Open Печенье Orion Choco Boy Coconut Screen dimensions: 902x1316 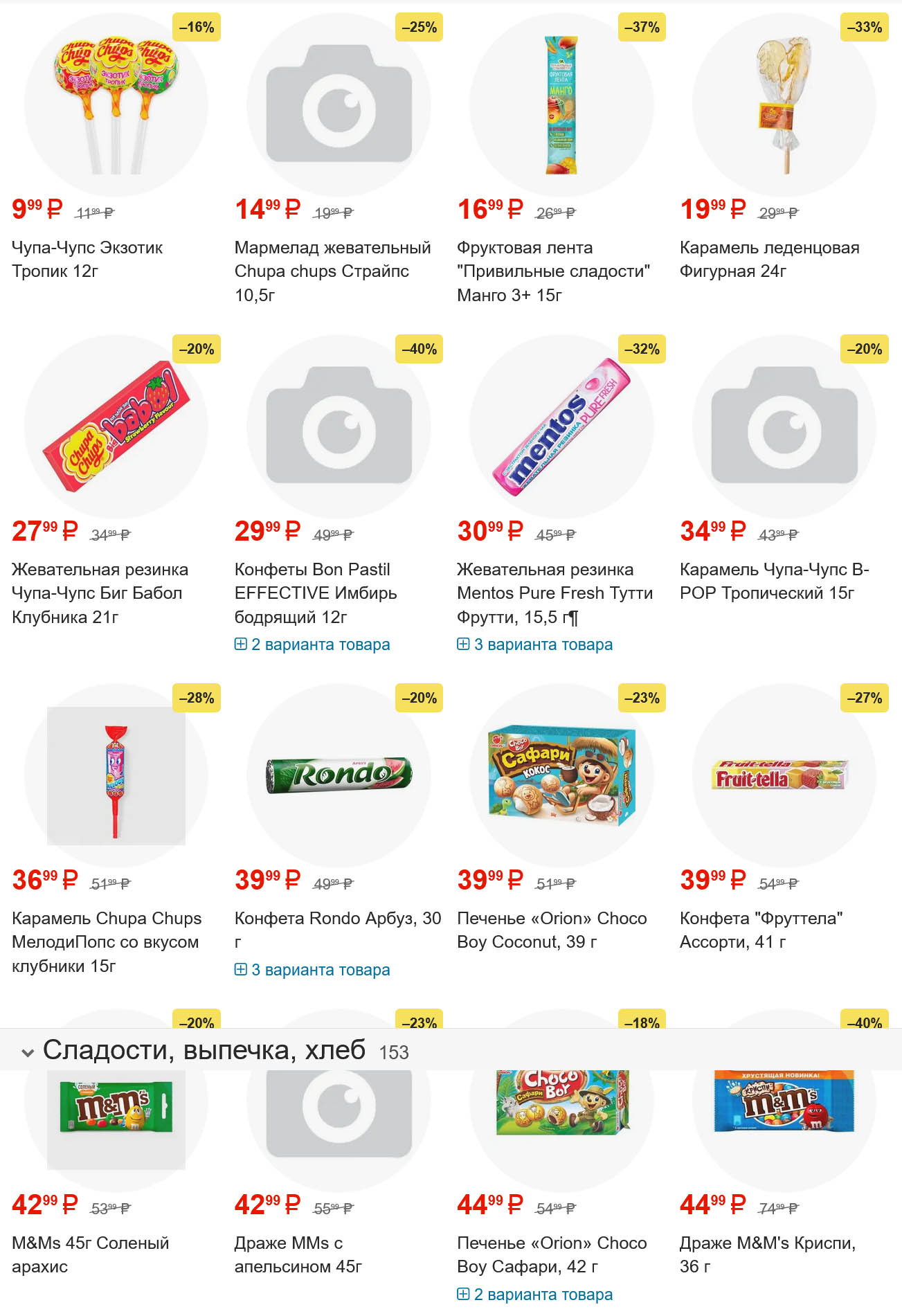552,930
